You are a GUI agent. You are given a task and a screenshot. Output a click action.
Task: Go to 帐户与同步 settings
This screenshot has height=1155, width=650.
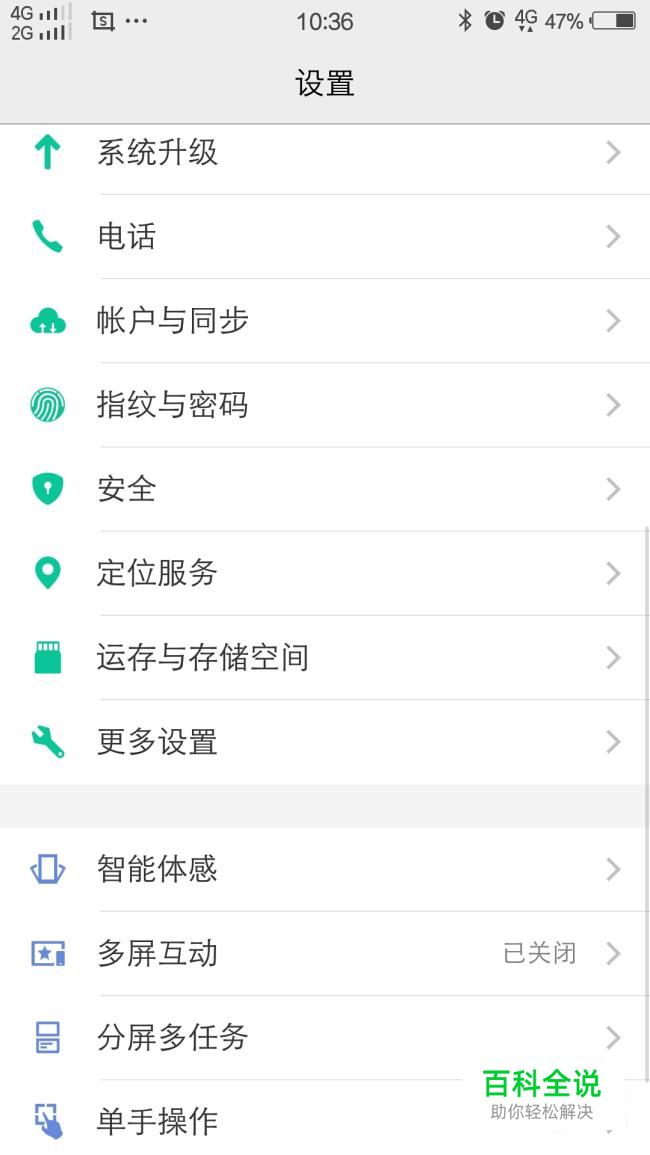pos(325,320)
